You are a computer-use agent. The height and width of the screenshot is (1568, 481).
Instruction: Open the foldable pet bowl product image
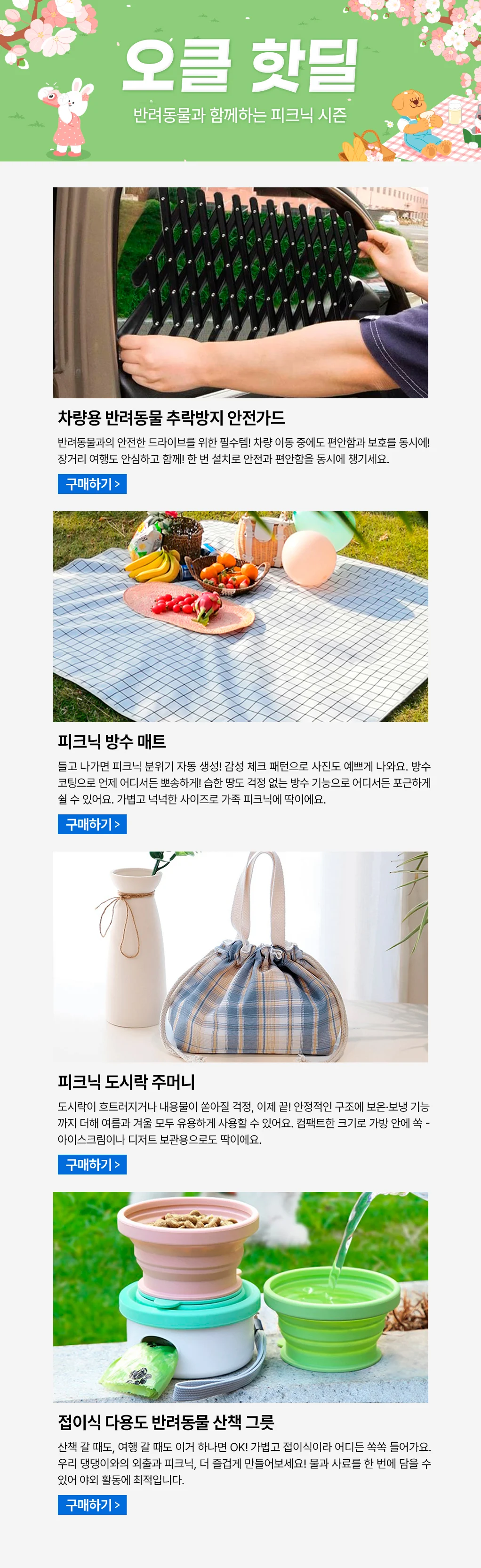click(x=240, y=1296)
